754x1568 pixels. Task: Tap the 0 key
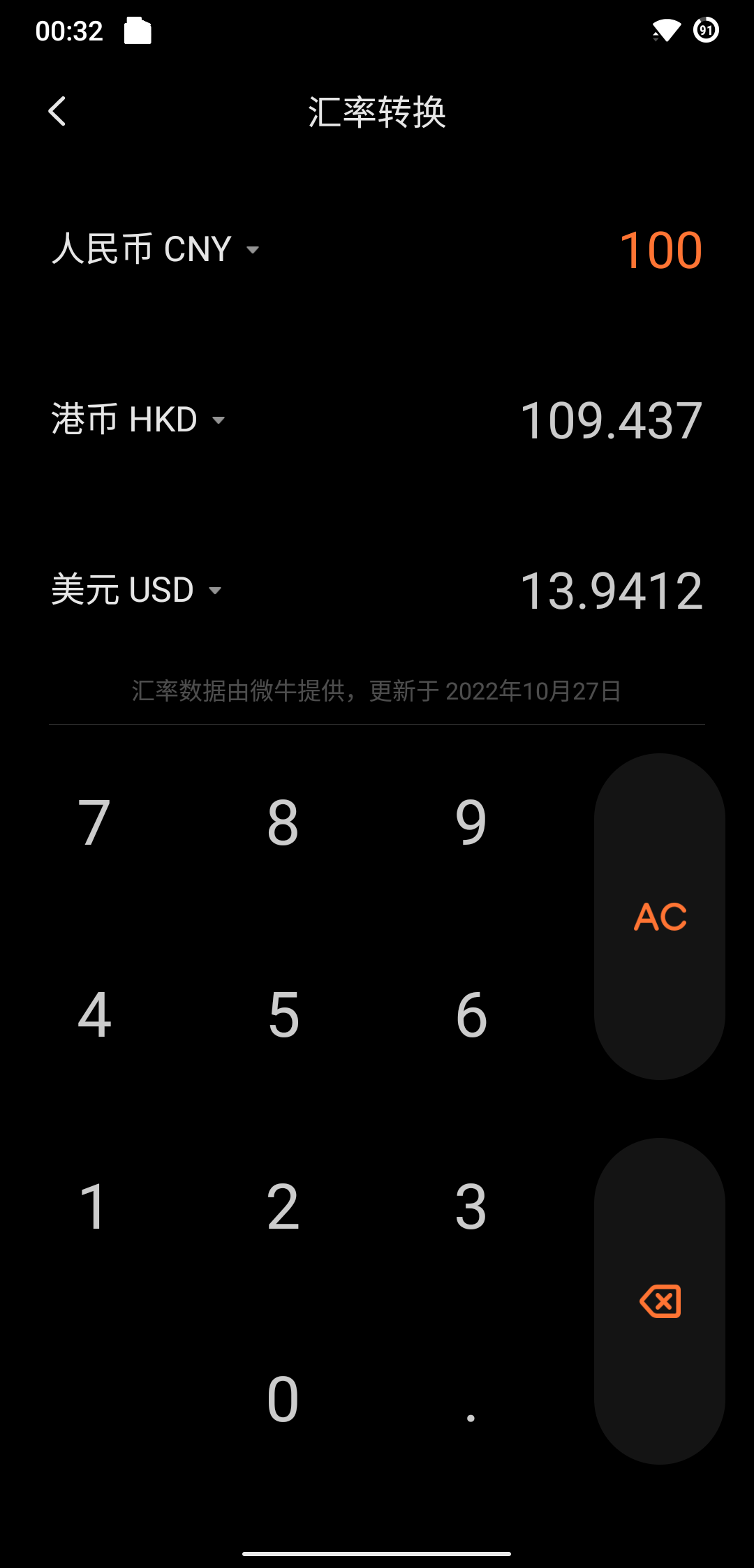[x=283, y=1399]
